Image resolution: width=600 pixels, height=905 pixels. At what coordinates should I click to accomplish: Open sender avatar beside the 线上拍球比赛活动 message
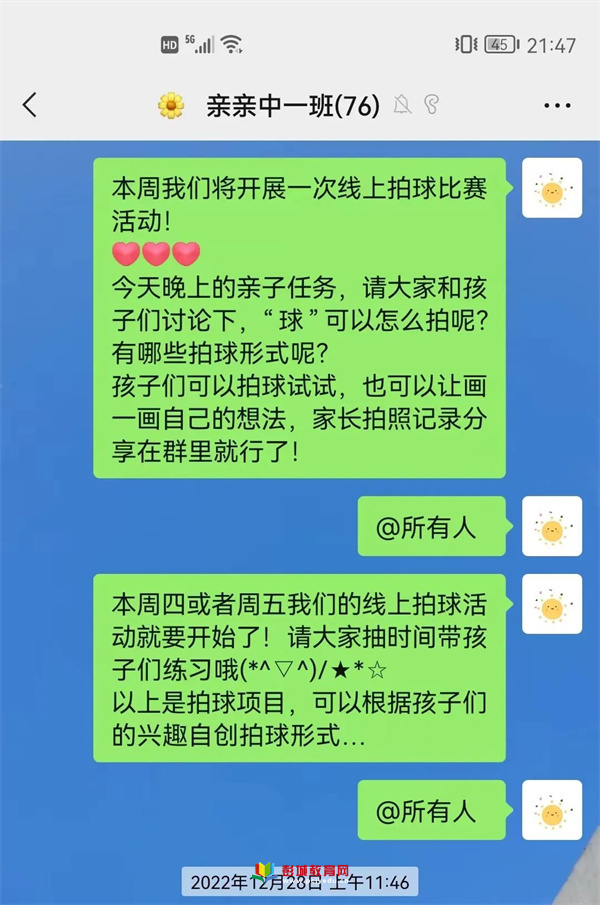click(551, 188)
